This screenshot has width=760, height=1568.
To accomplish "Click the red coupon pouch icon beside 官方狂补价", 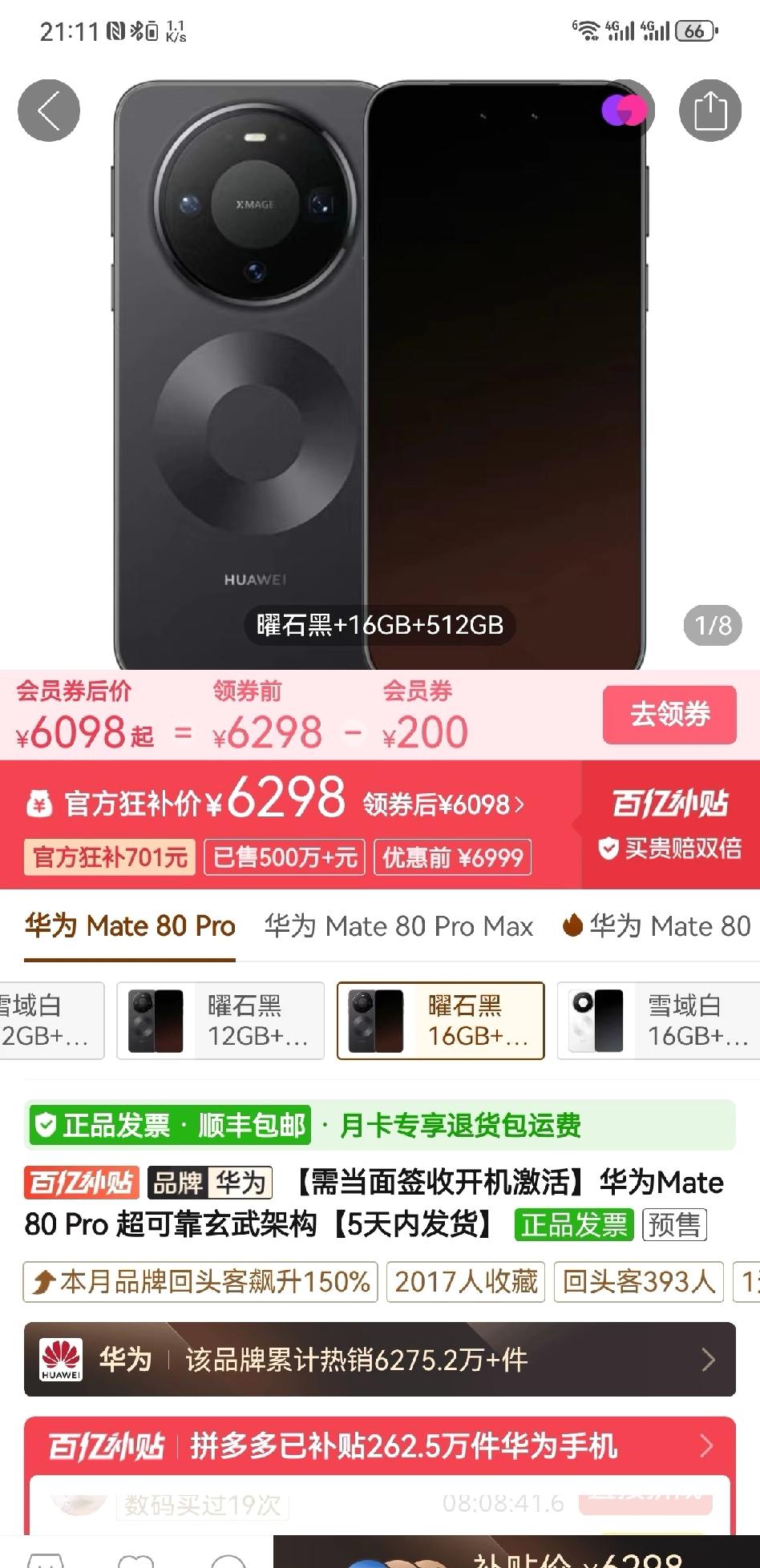I will pos(39,801).
